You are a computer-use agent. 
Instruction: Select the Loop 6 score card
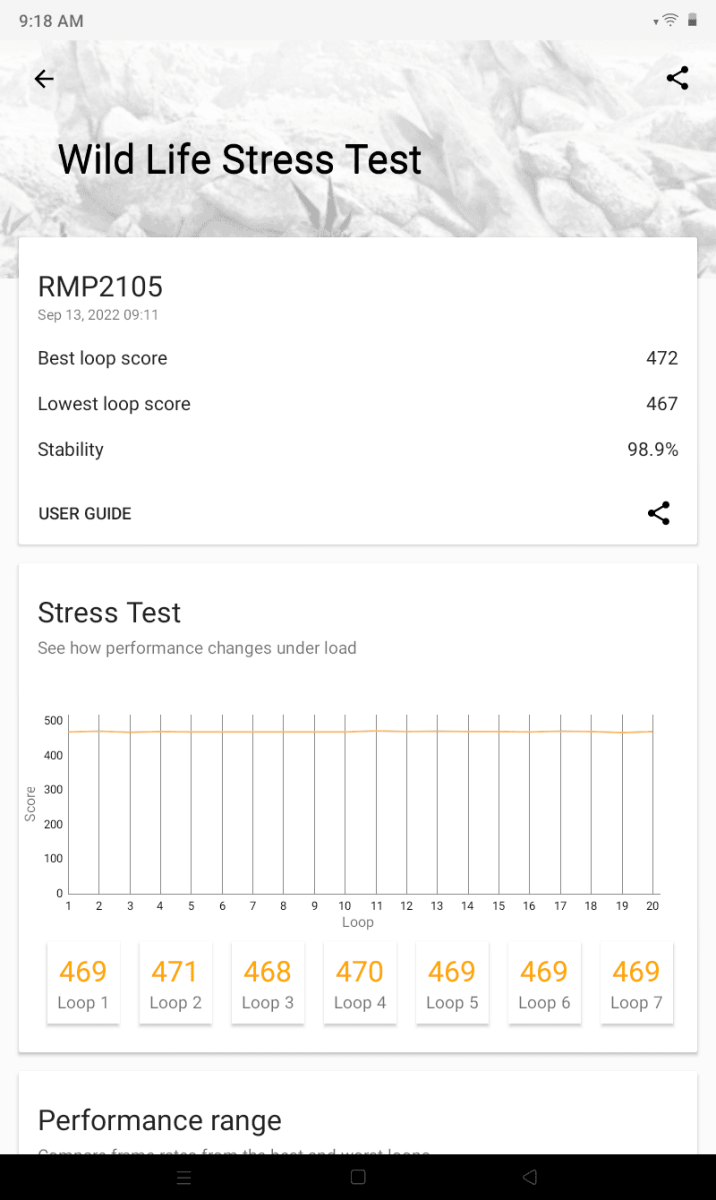click(544, 984)
